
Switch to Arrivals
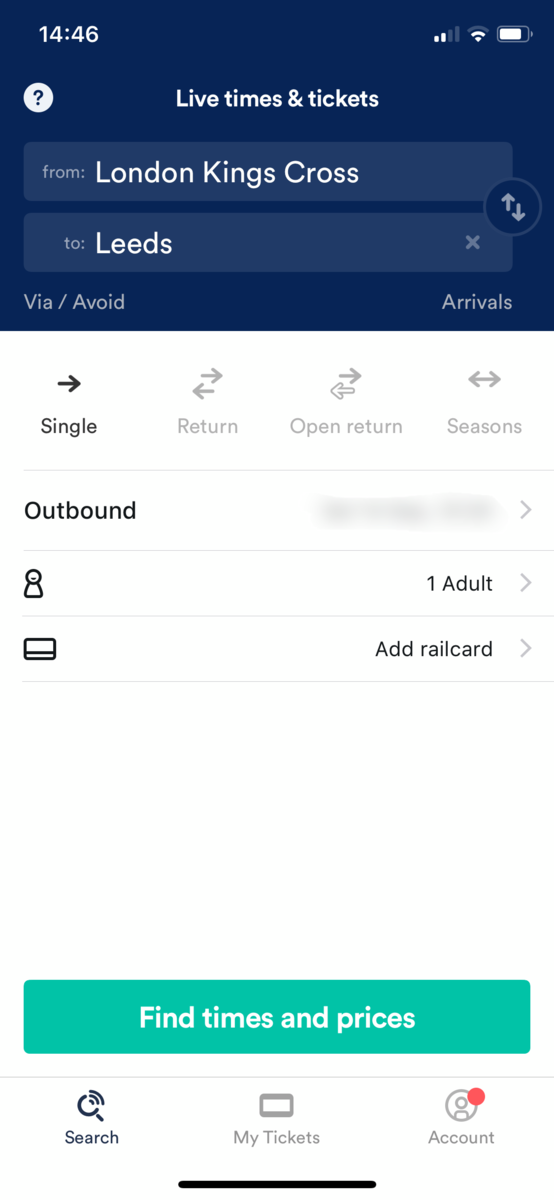477,302
